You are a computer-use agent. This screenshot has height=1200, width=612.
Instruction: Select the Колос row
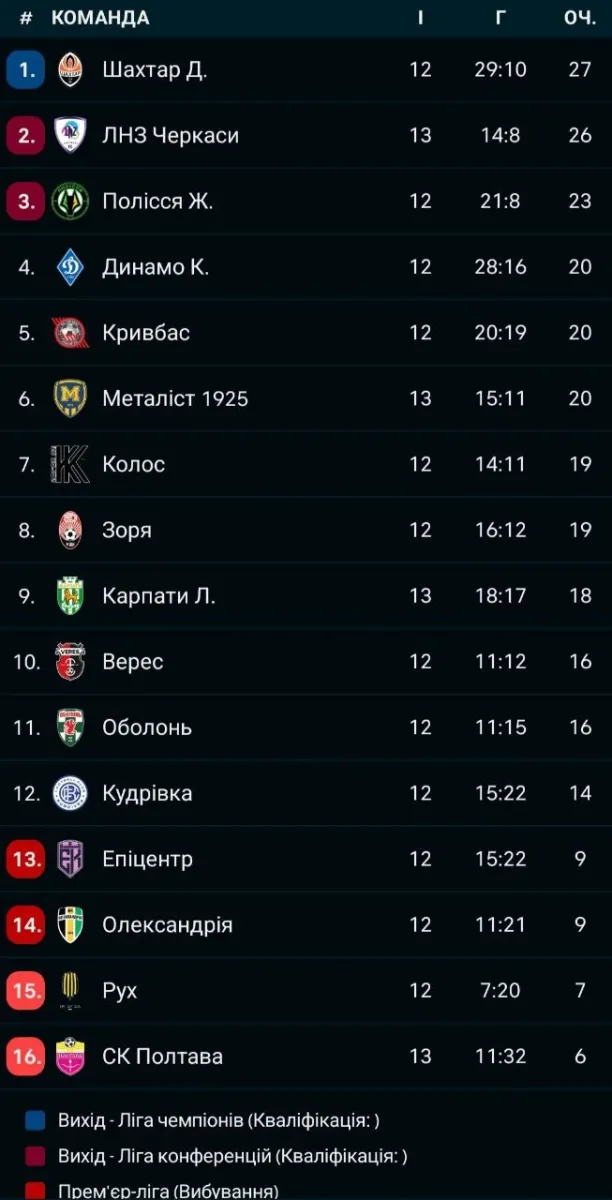tap(133, 465)
